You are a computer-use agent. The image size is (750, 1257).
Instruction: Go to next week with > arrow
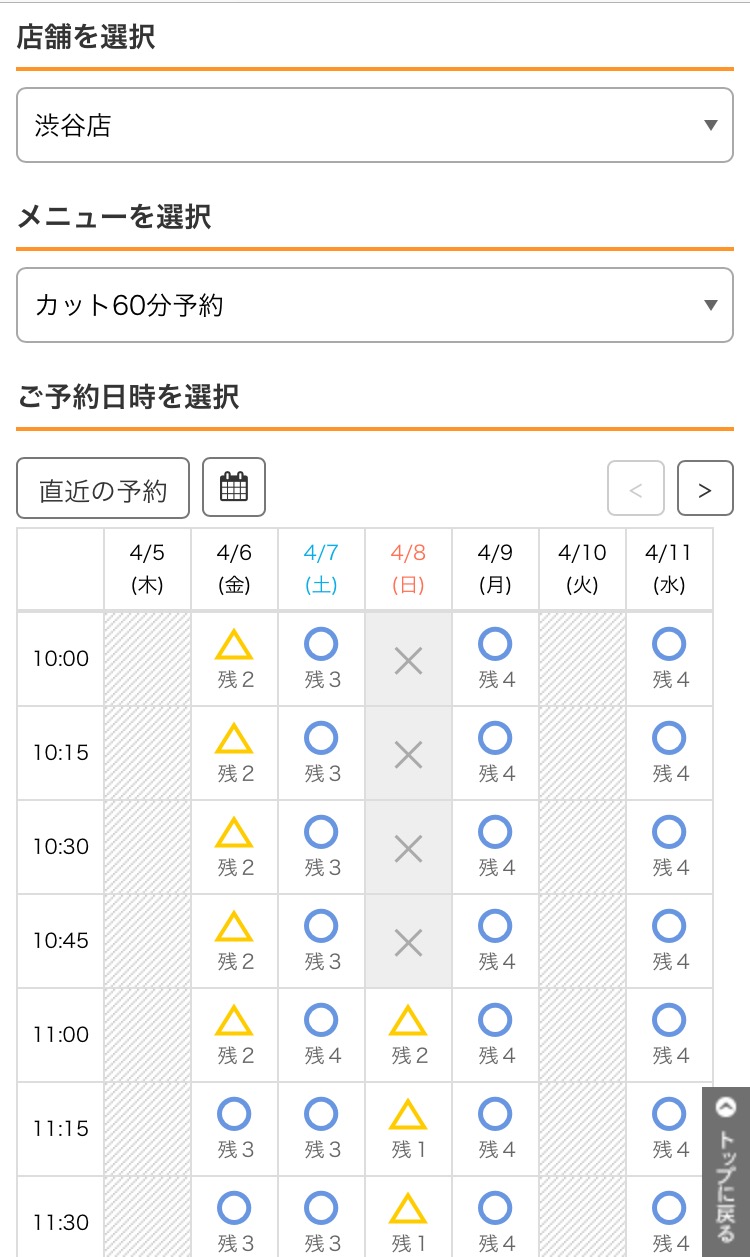pyautogui.click(x=705, y=488)
